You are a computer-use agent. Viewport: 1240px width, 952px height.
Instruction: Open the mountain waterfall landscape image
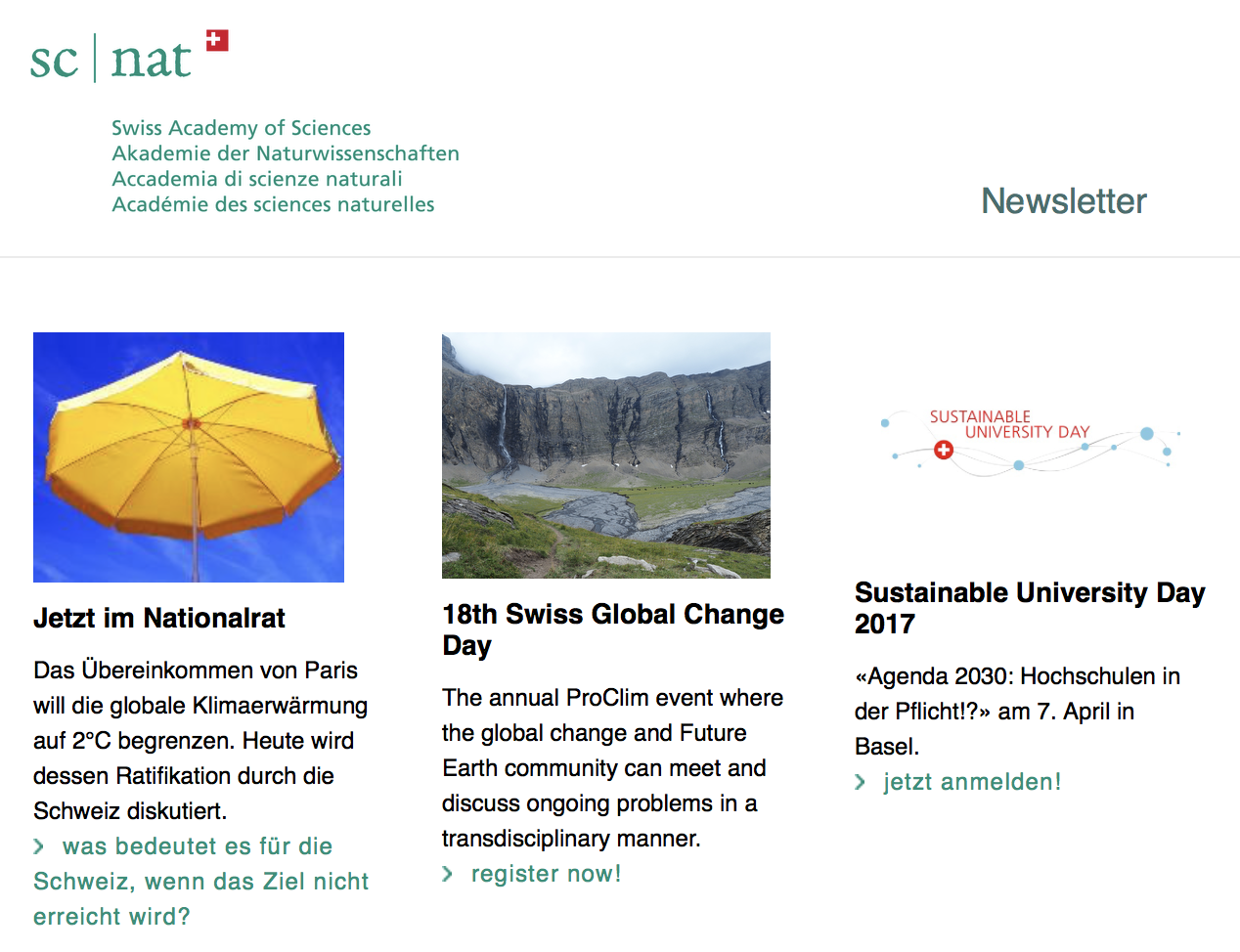[x=605, y=455]
